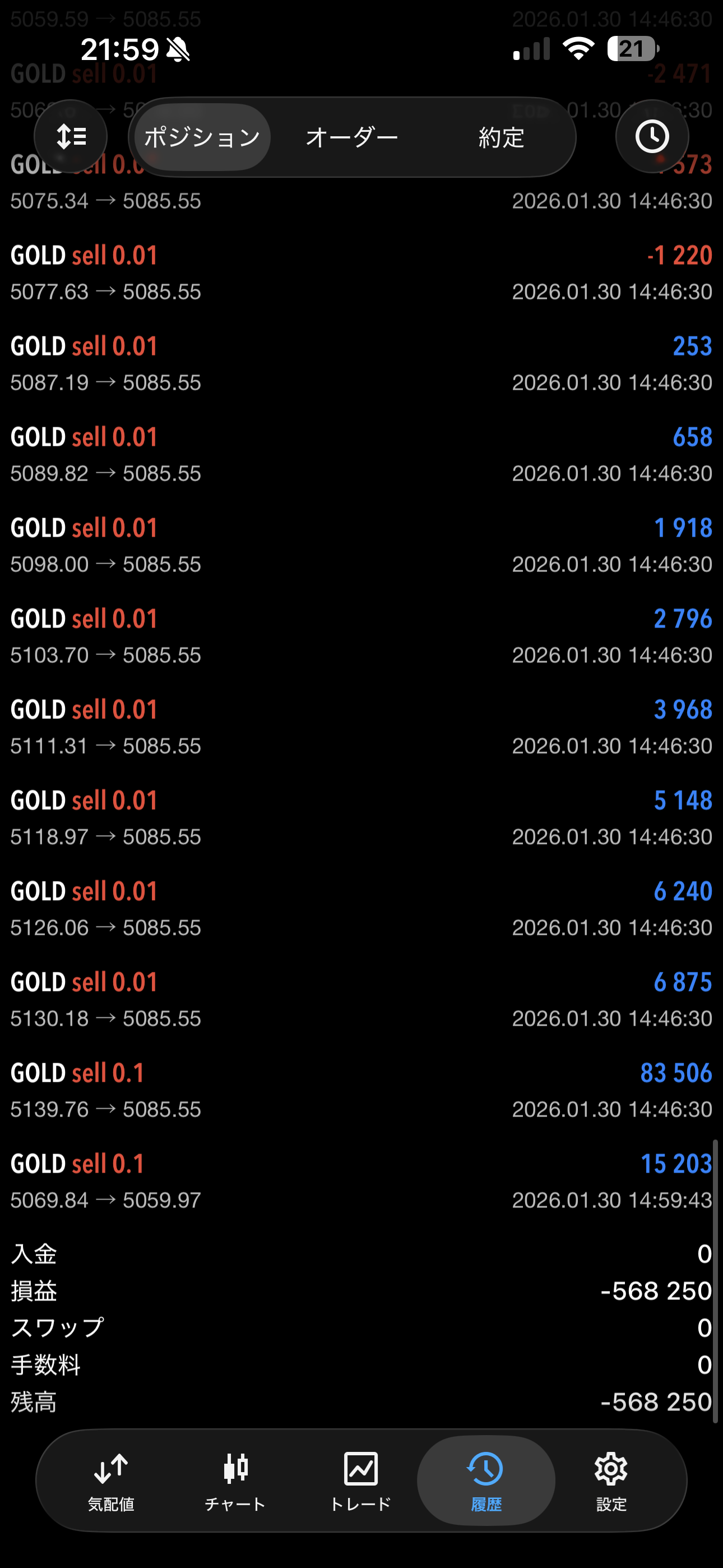
Task: Open details of the trade with profit 83 506
Action: pos(361,1090)
